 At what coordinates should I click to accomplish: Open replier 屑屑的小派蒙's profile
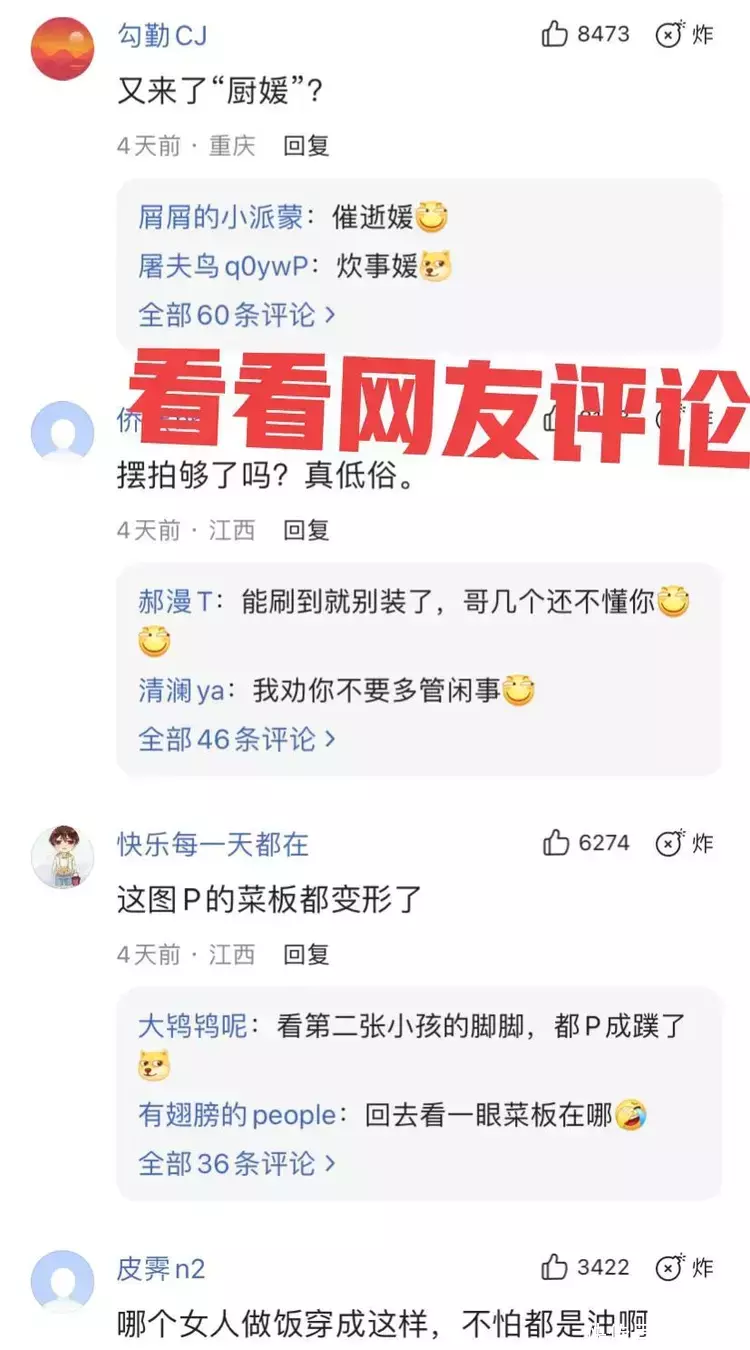pyautogui.click(x=221, y=218)
